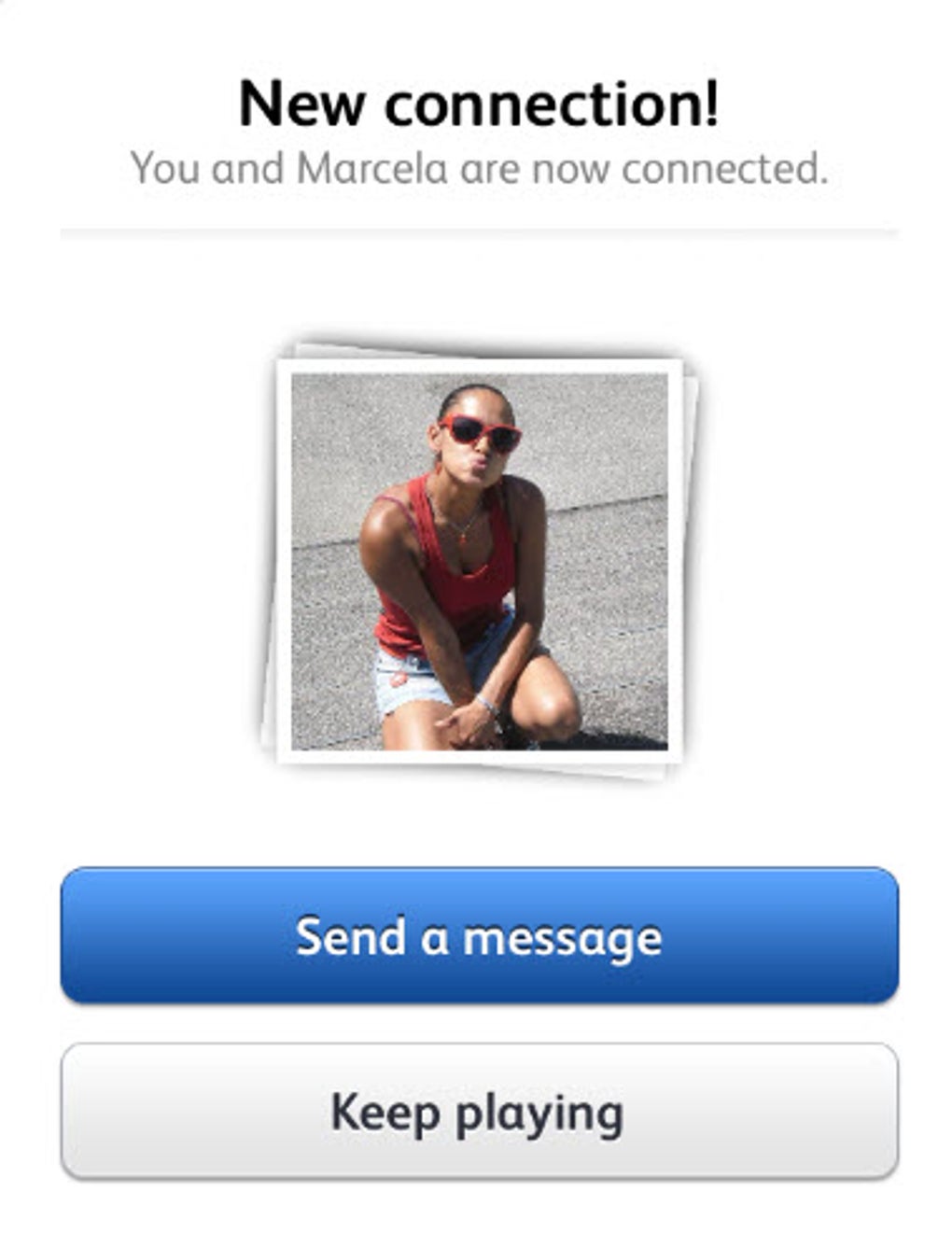Open Marcela's profile photo
952x1233 pixels.
click(479, 561)
